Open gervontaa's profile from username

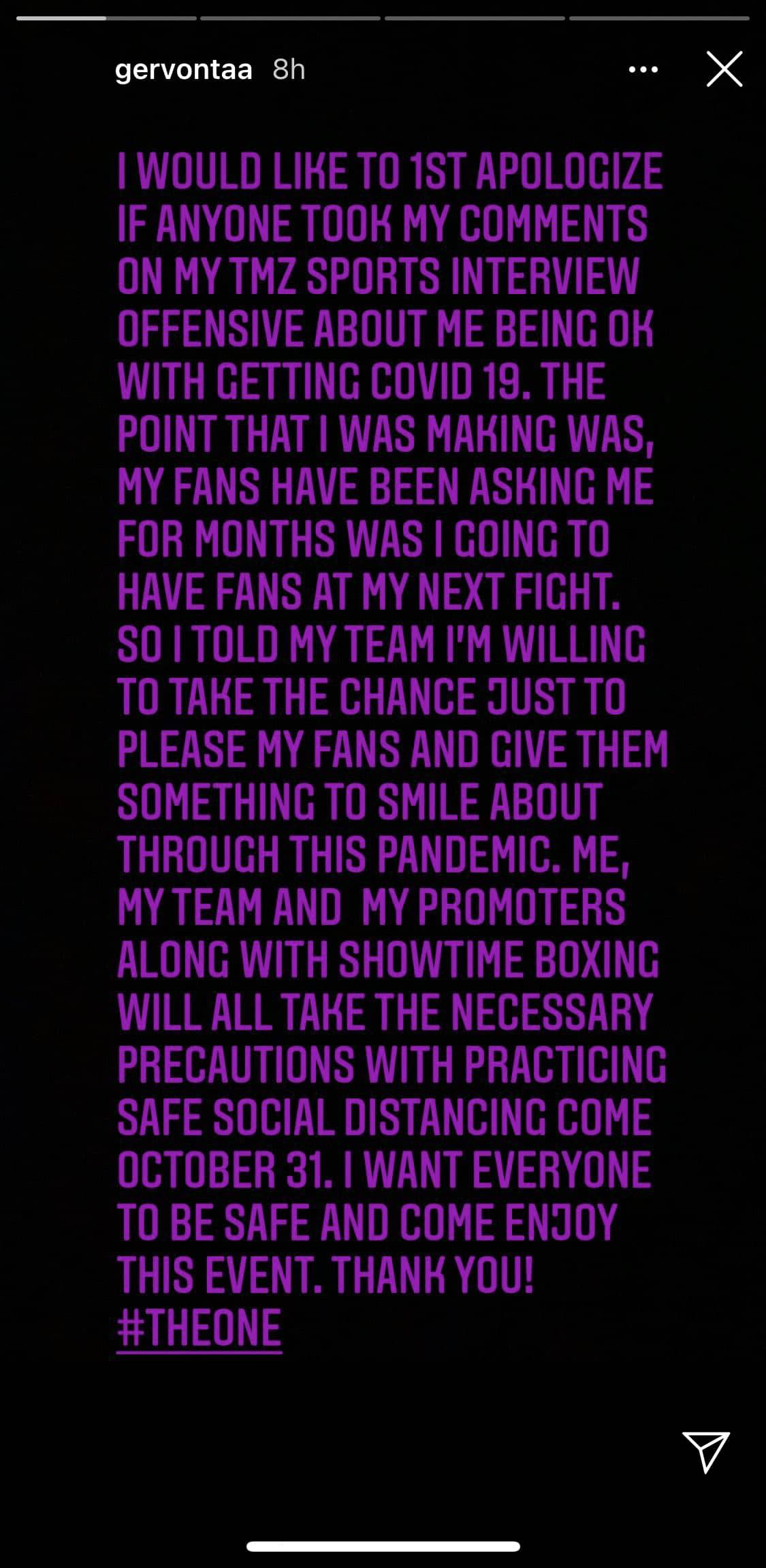[183, 69]
